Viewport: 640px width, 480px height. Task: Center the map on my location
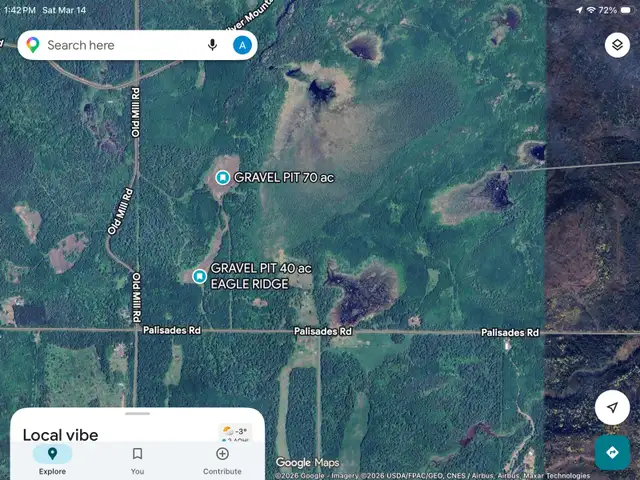click(612, 407)
